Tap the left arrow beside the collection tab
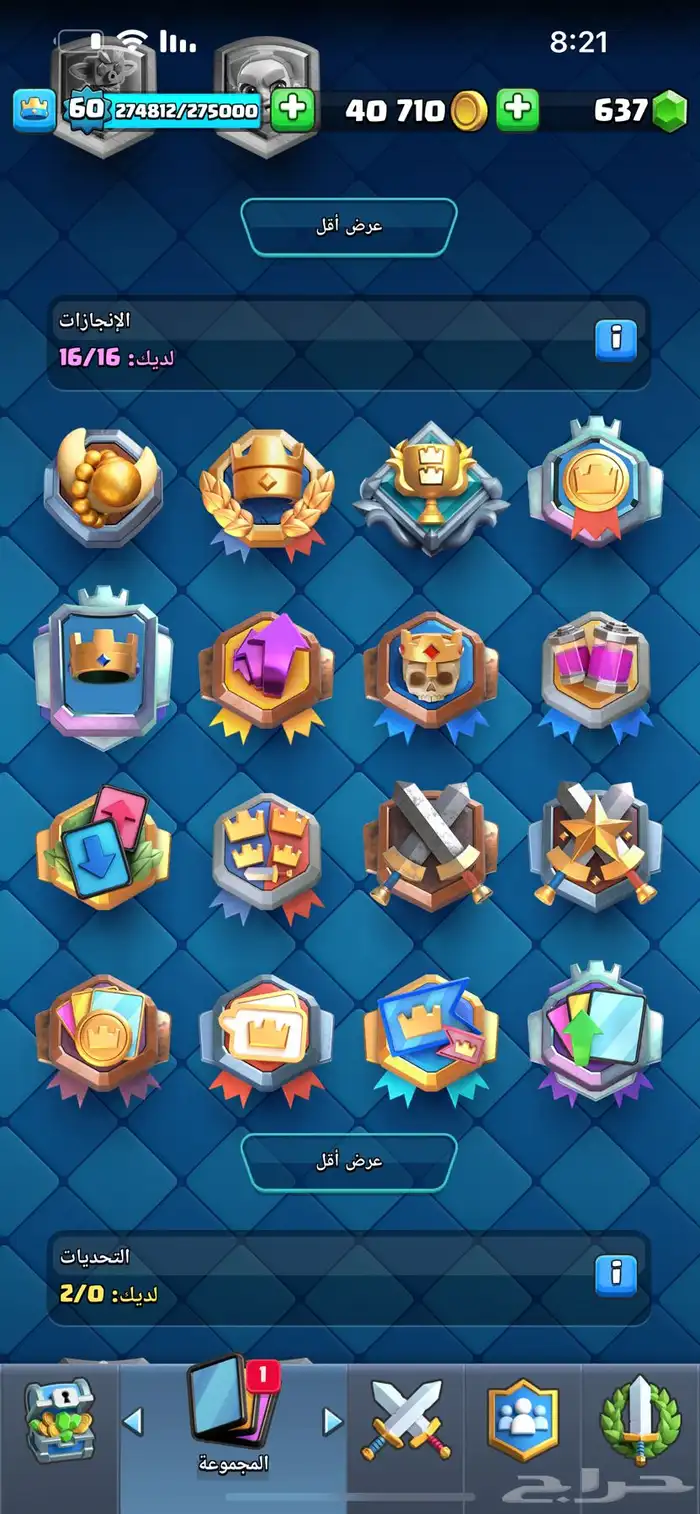700x1514 pixels. 133,1421
